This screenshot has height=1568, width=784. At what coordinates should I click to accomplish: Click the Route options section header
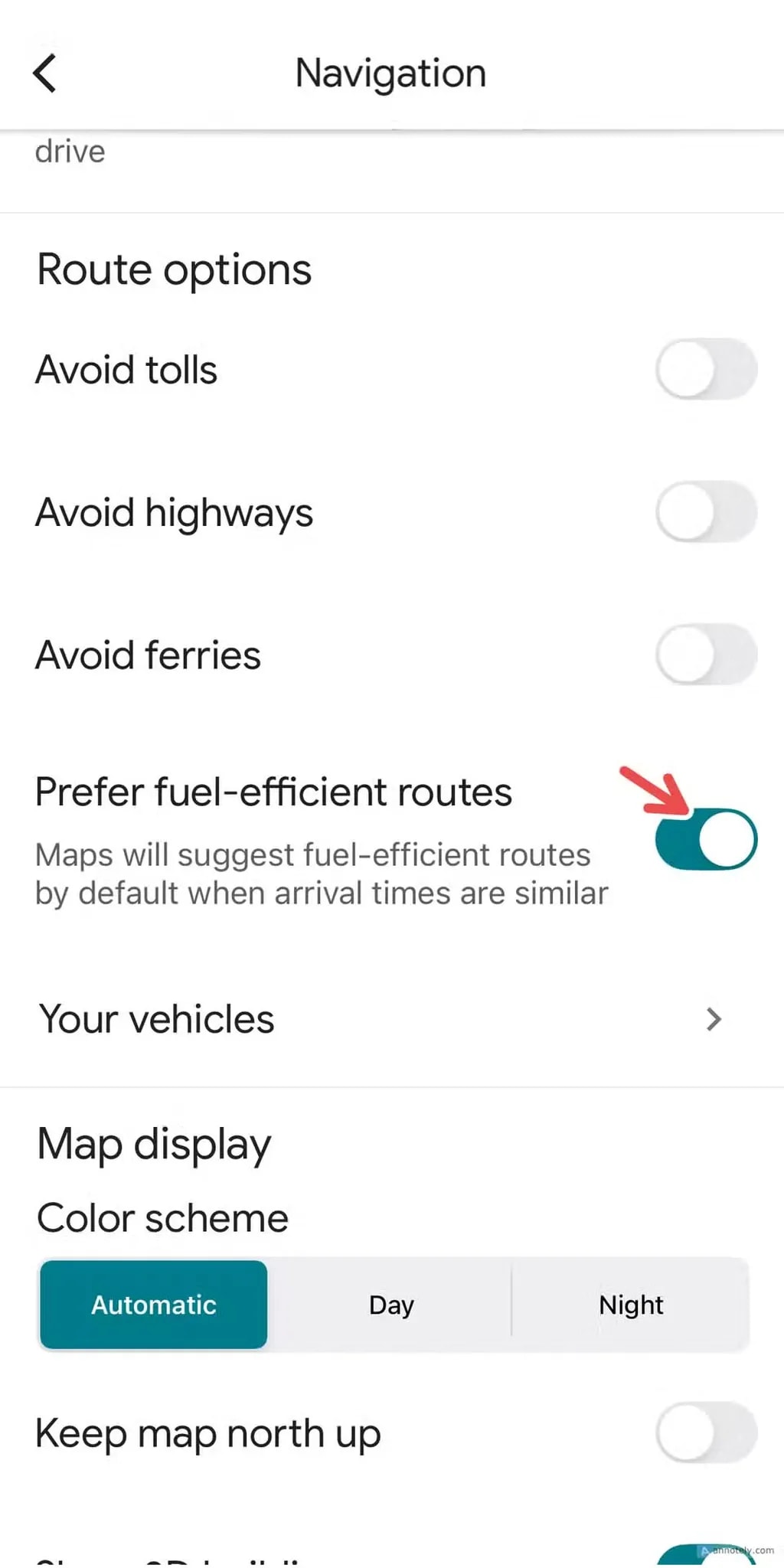click(173, 269)
